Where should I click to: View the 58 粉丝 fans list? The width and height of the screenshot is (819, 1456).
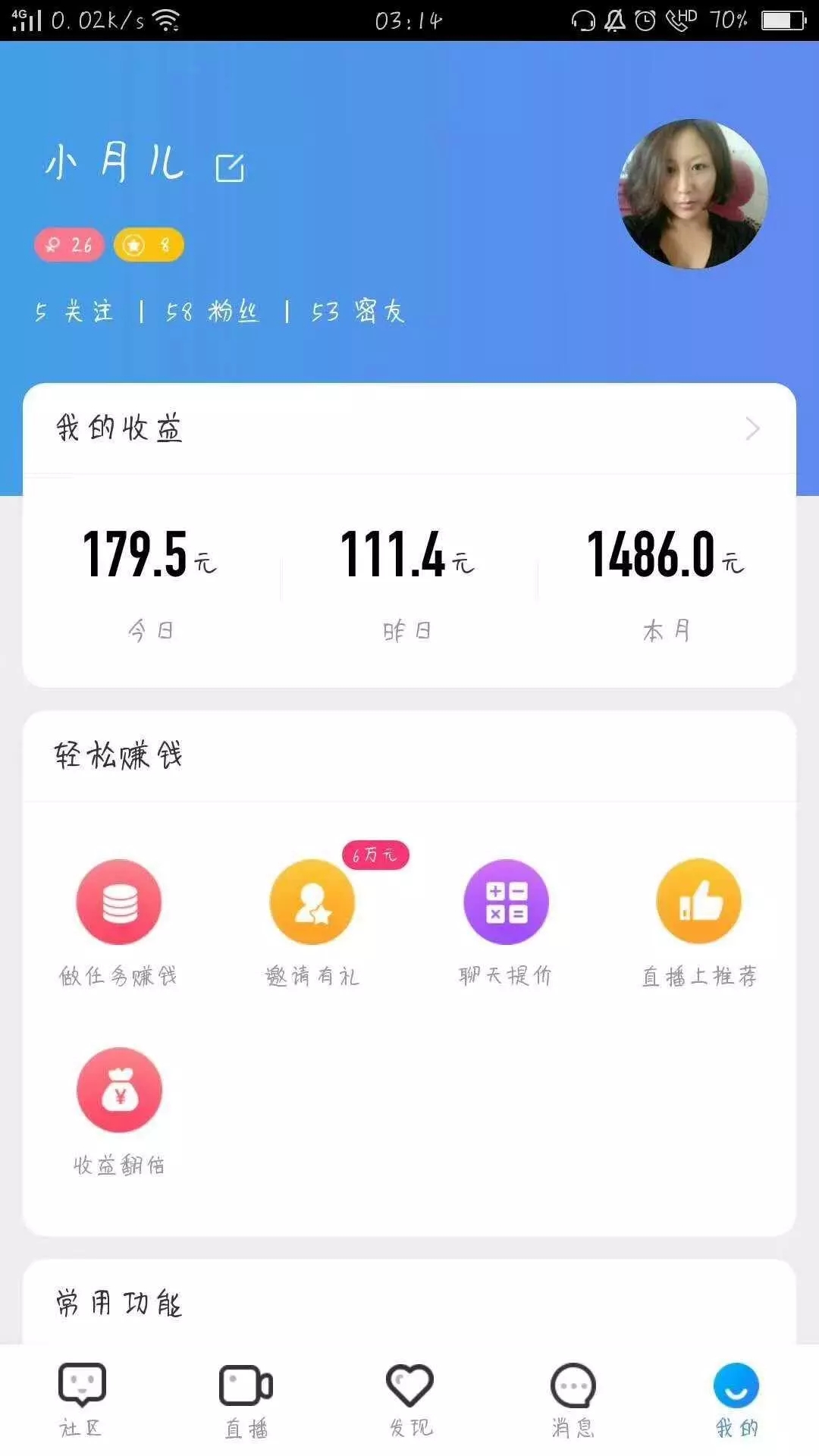click(212, 312)
